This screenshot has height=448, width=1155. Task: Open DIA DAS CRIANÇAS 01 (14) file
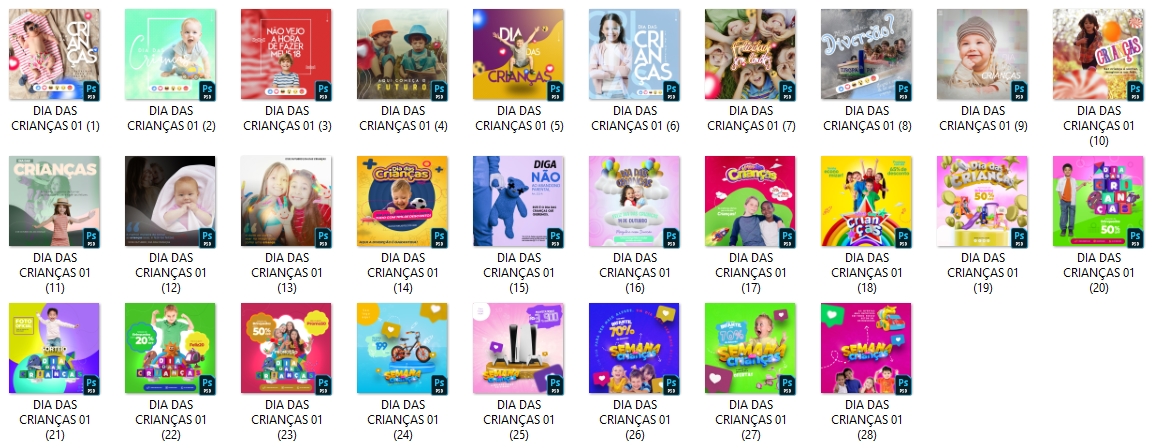coord(402,201)
